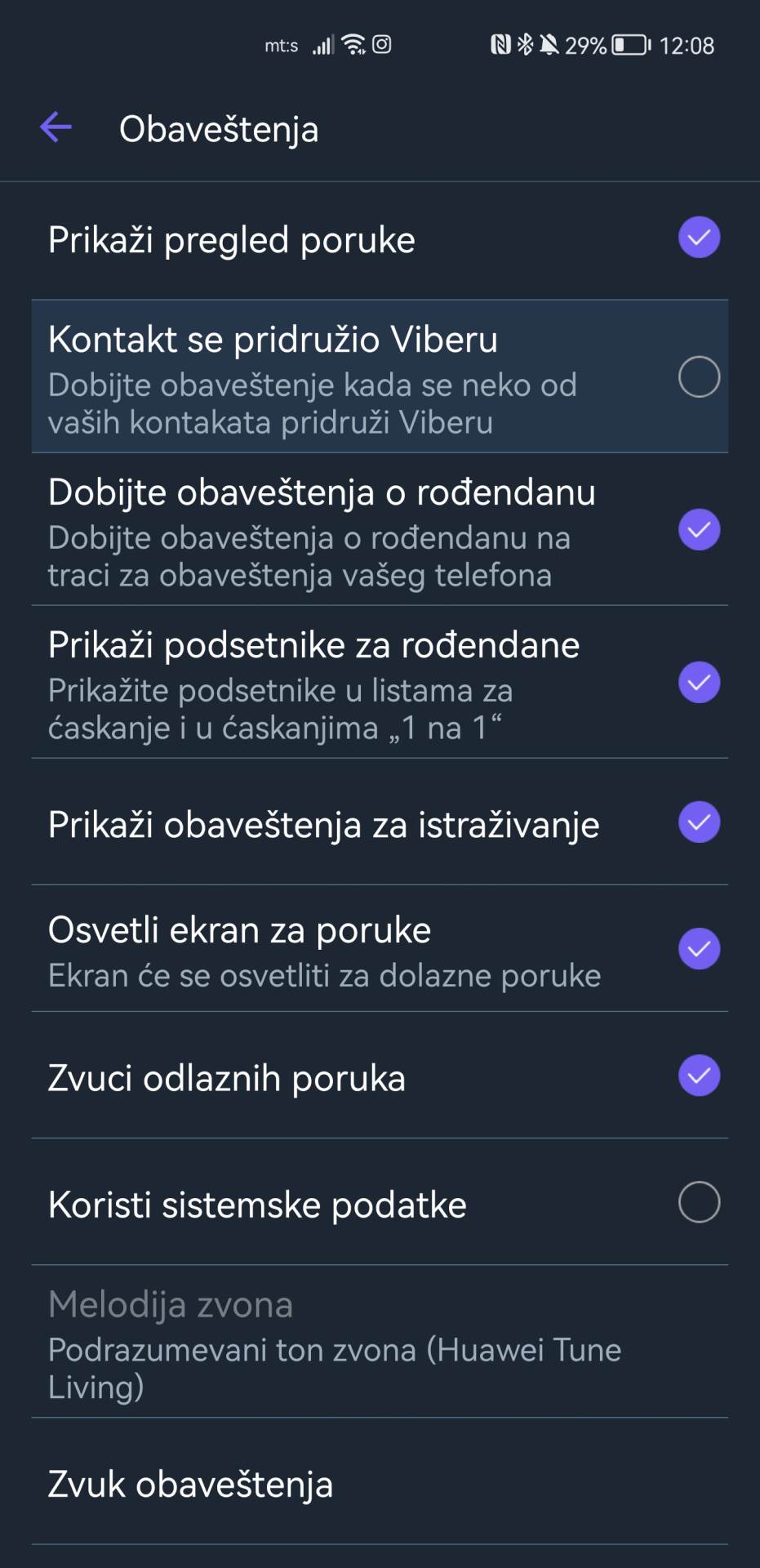Viewport: 760px width, 1568px height.
Task: Disable Zvuci odlaznih poruka
Action: tap(699, 1078)
